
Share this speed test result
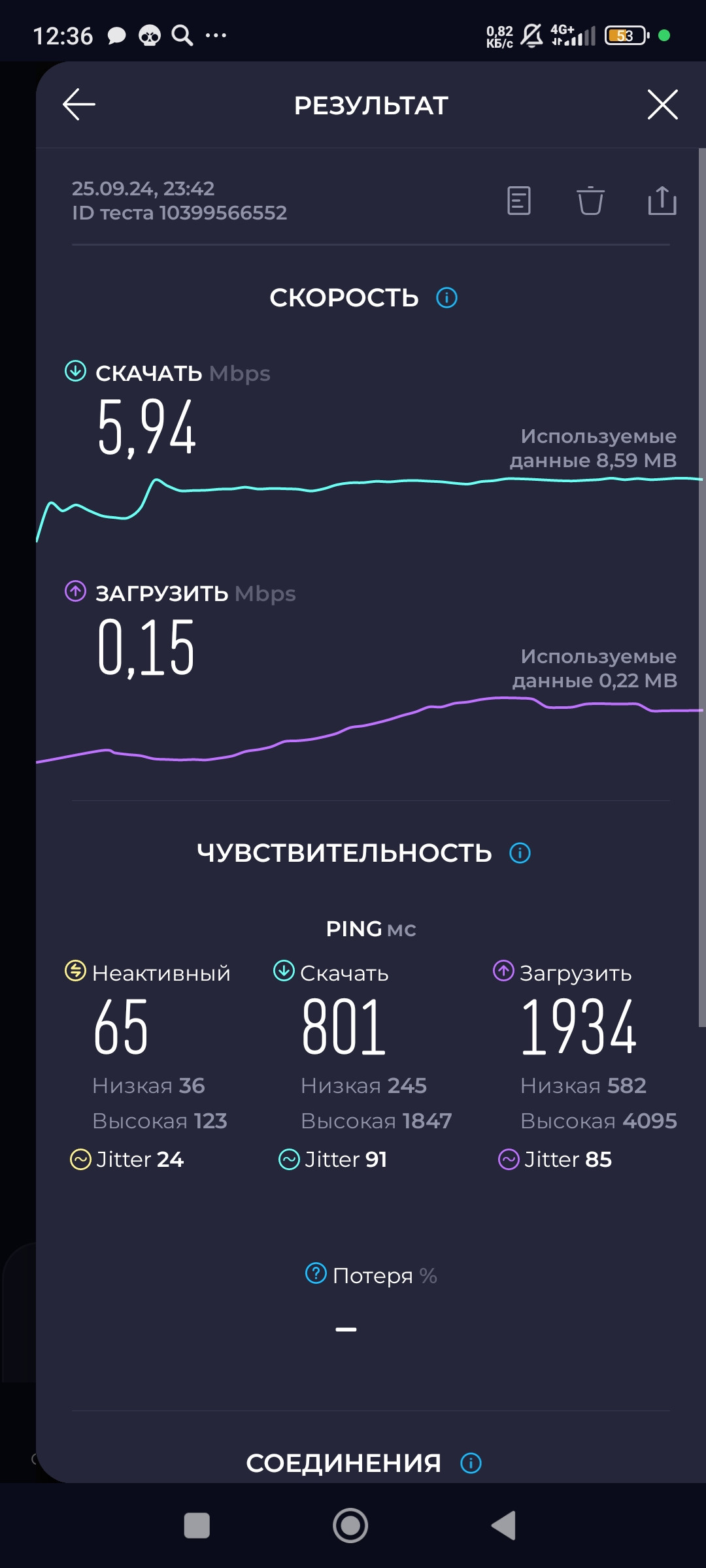[x=662, y=200]
